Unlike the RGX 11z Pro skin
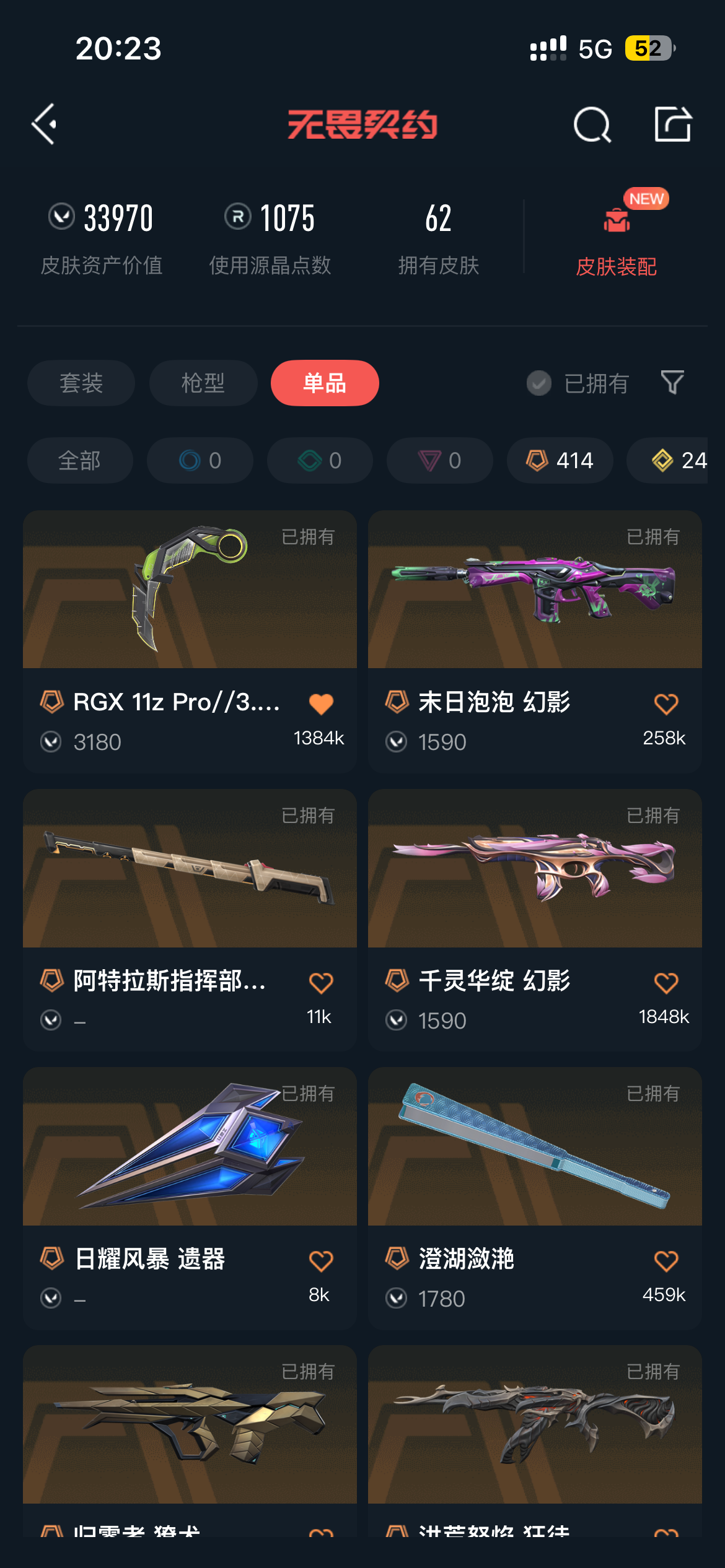 321,704
